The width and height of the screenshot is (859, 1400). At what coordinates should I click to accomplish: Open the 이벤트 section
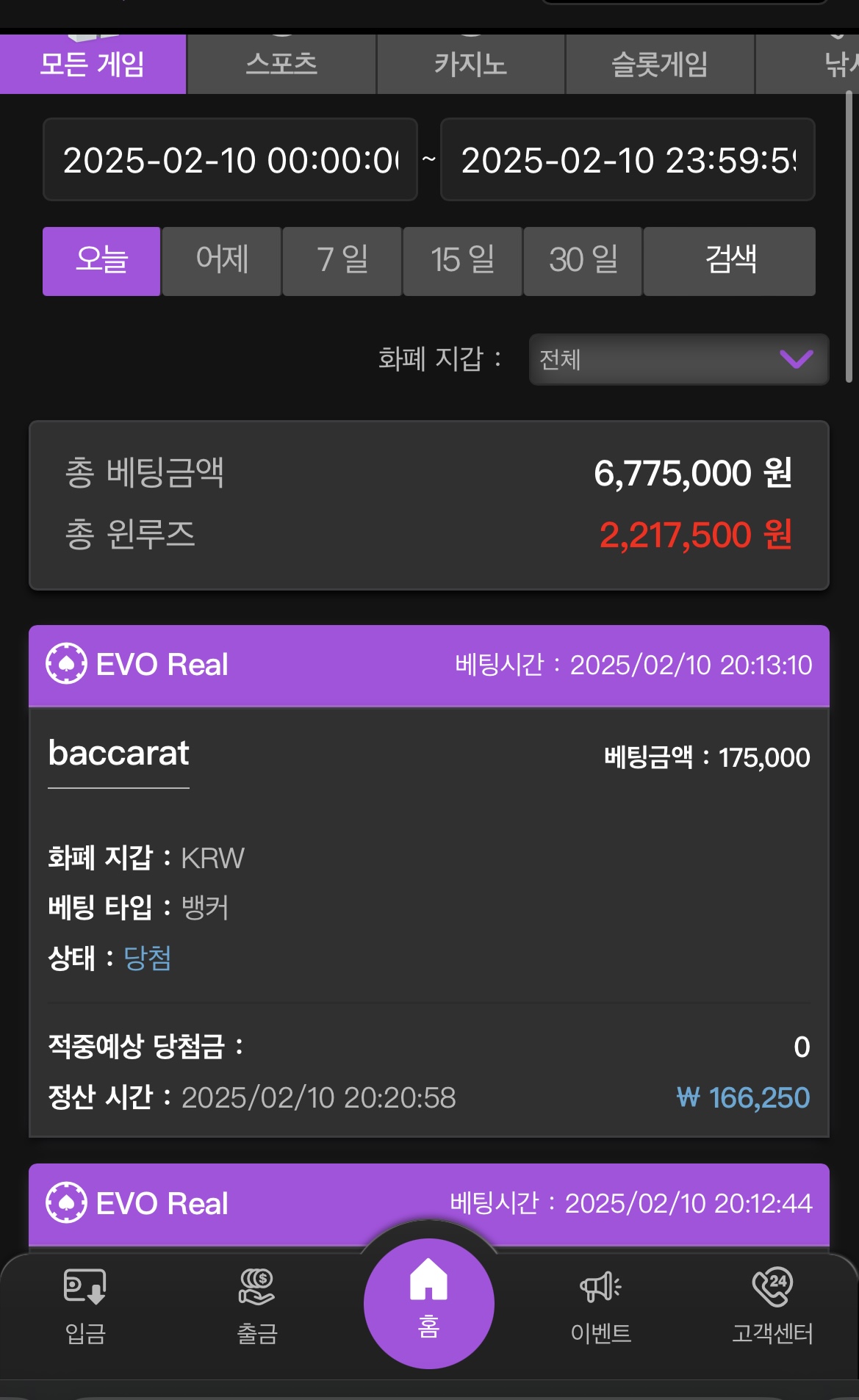(x=601, y=1306)
